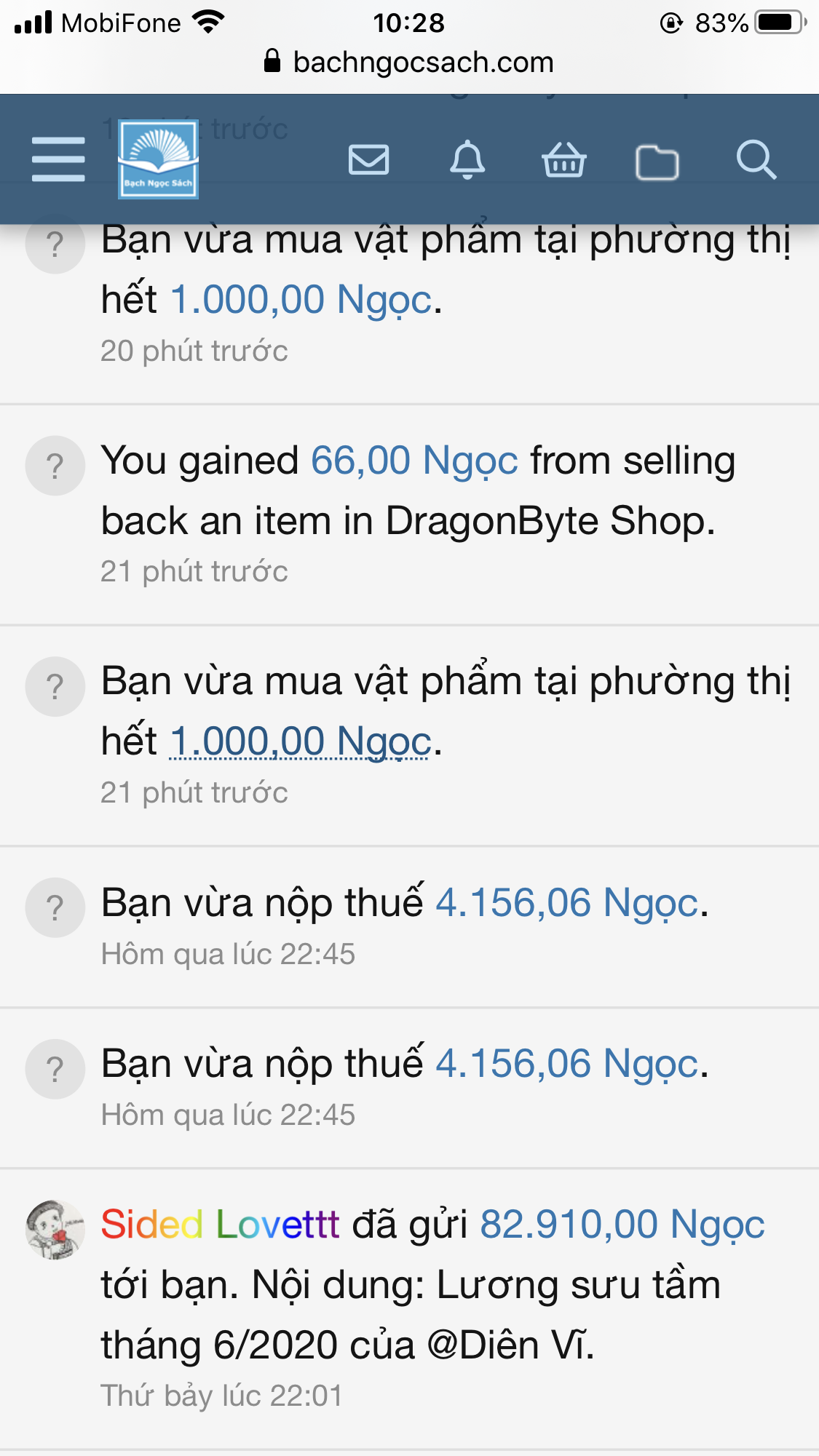Open 1.000,00 Ngọc link from 20 phút trước
This screenshot has width=819, height=1456.
[x=301, y=300]
